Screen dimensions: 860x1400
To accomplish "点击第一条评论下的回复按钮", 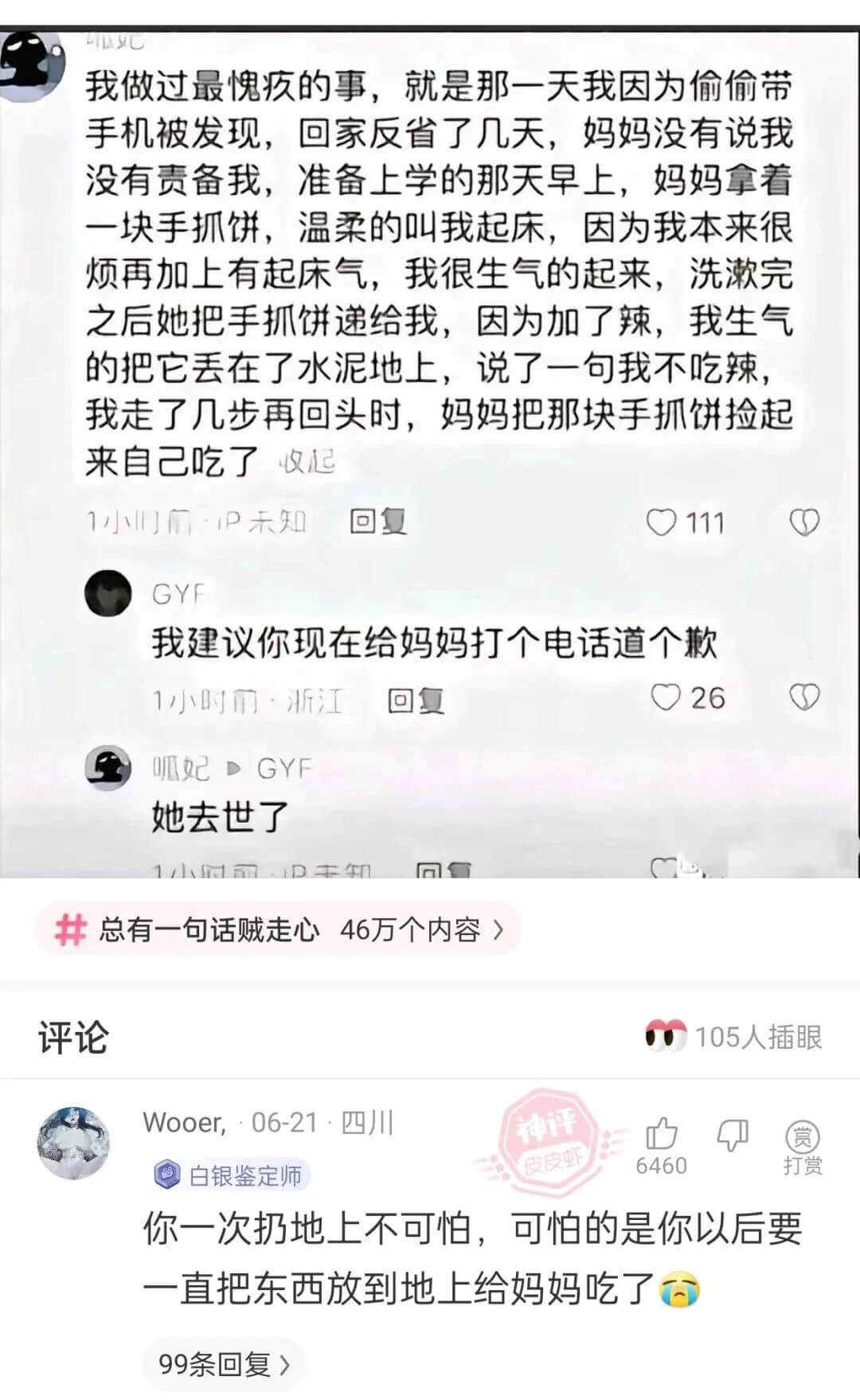I will pos(377,521).
